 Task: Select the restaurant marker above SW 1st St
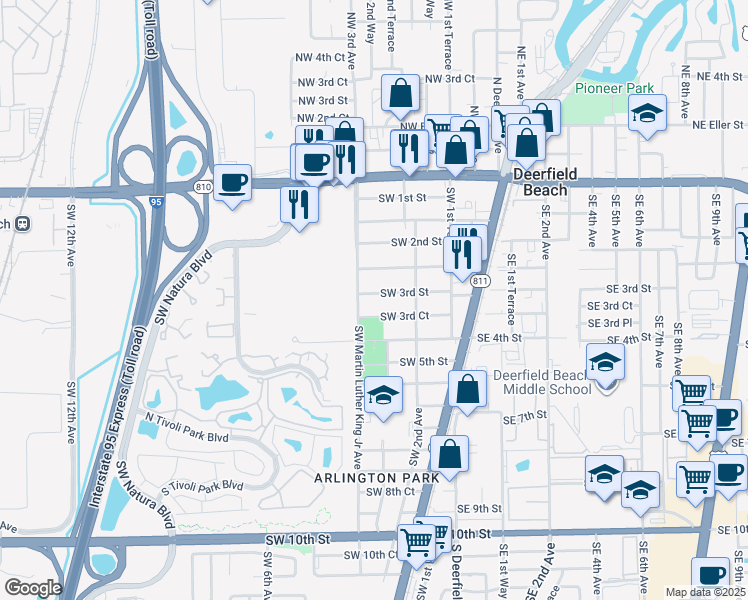coord(409,150)
